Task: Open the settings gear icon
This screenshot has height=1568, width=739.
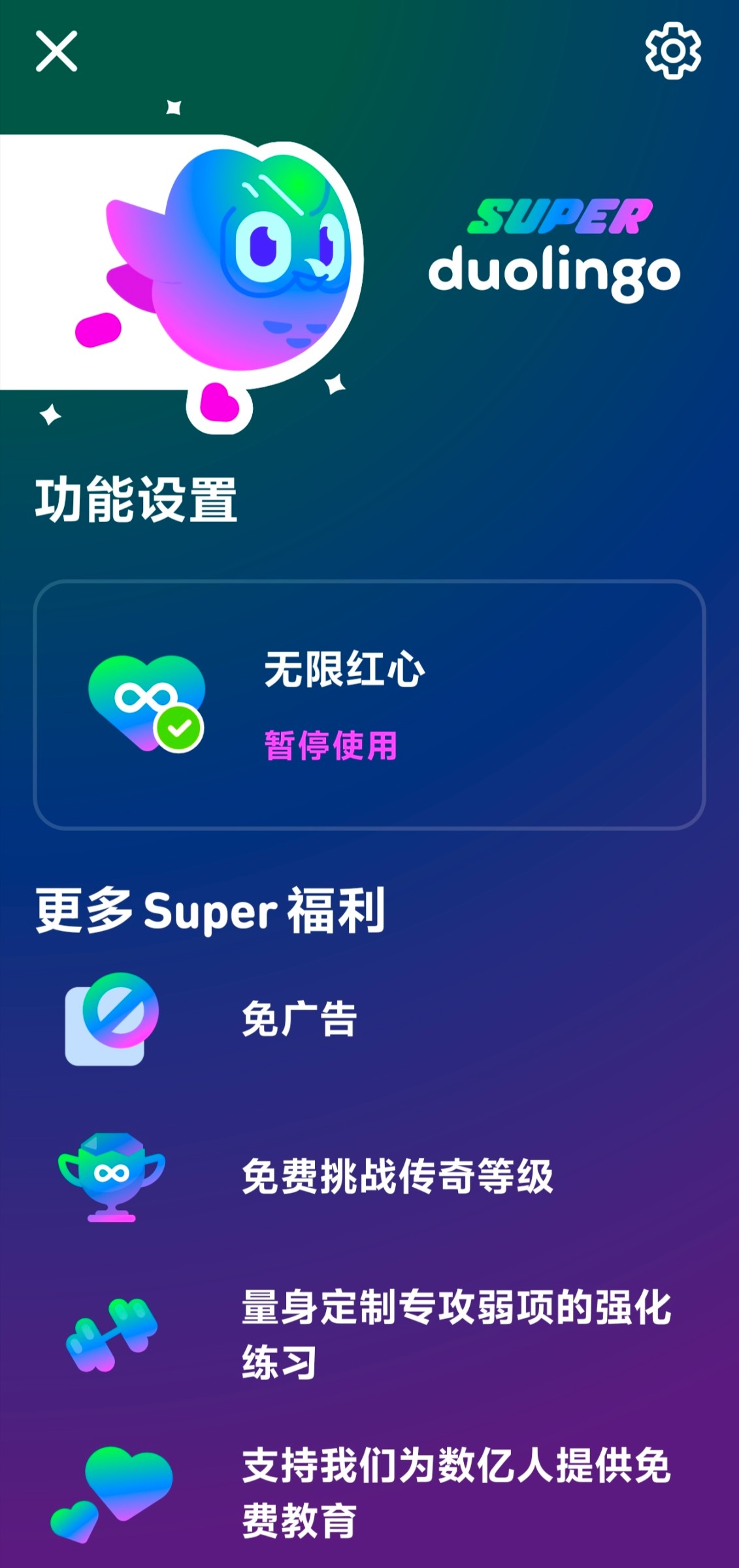Action: (672, 51)
